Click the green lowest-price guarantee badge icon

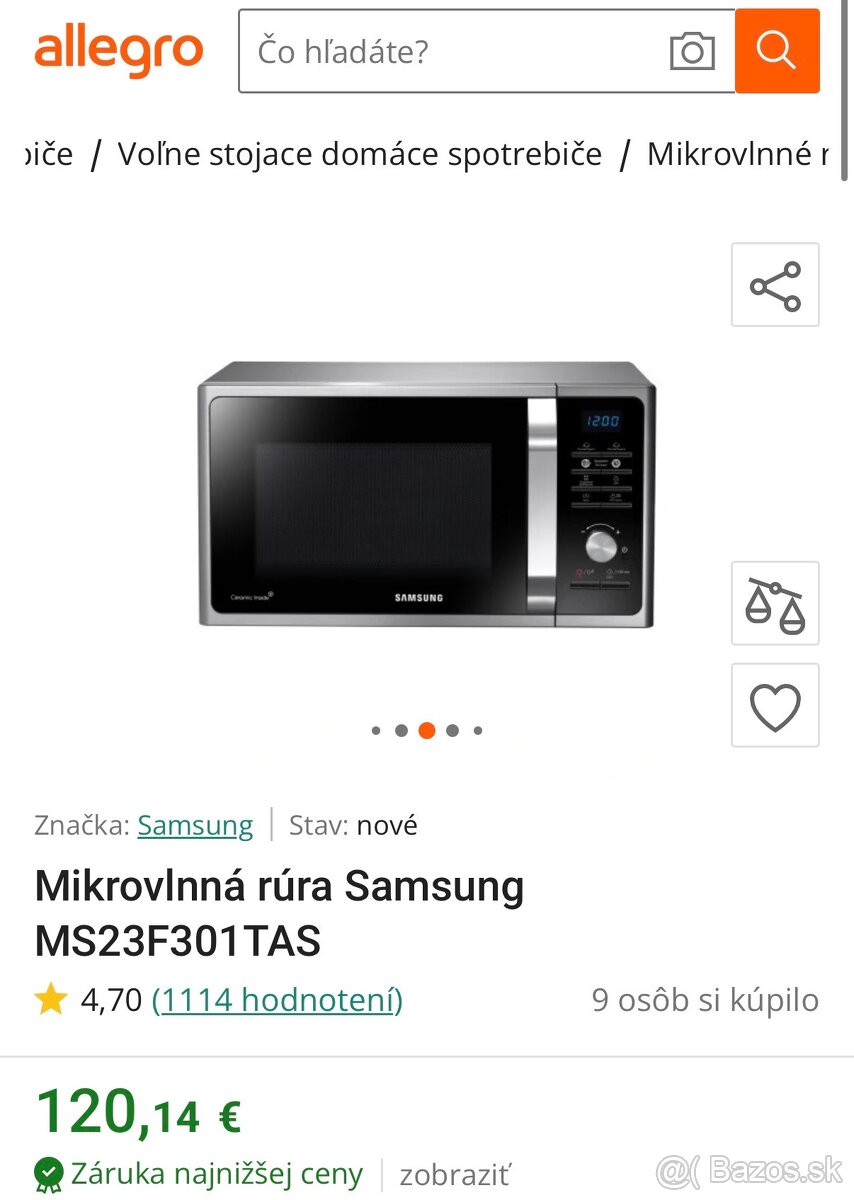[47, 1172]
